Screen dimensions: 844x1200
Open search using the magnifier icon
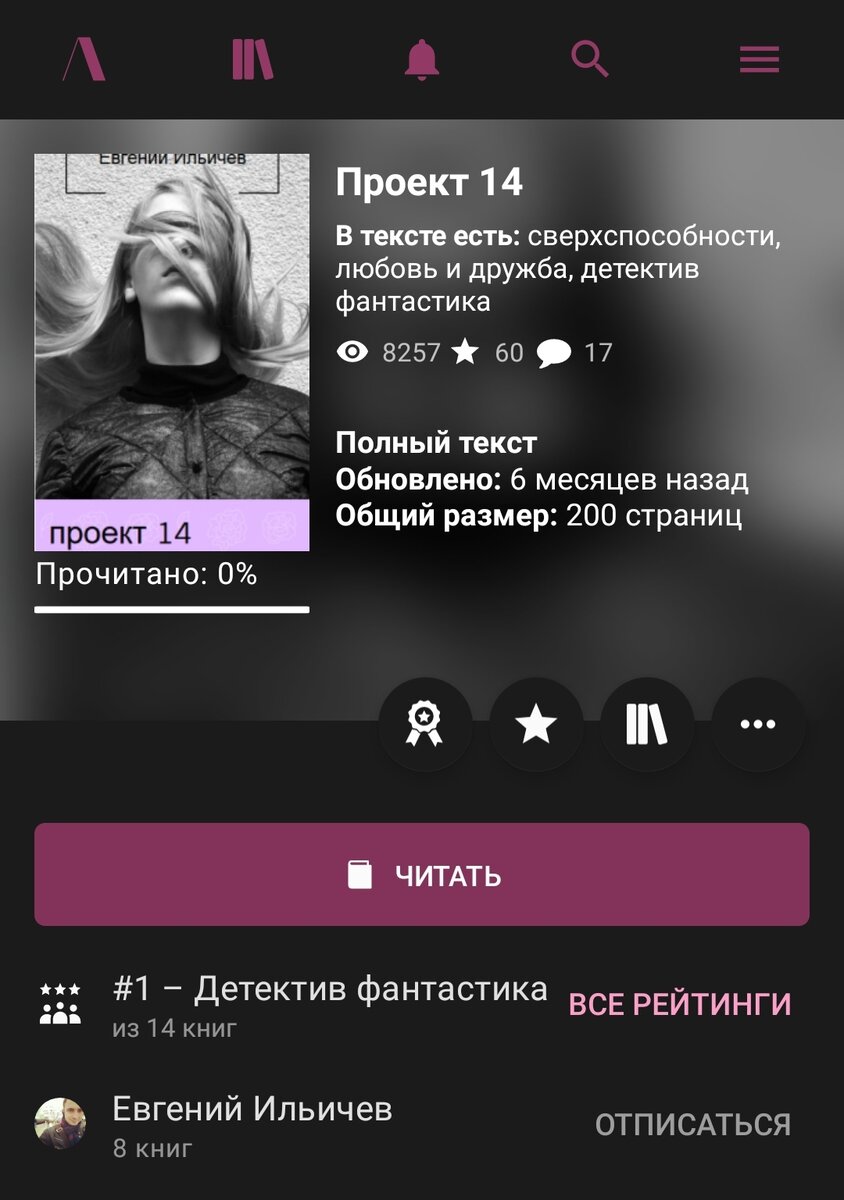tap(590, 60)
